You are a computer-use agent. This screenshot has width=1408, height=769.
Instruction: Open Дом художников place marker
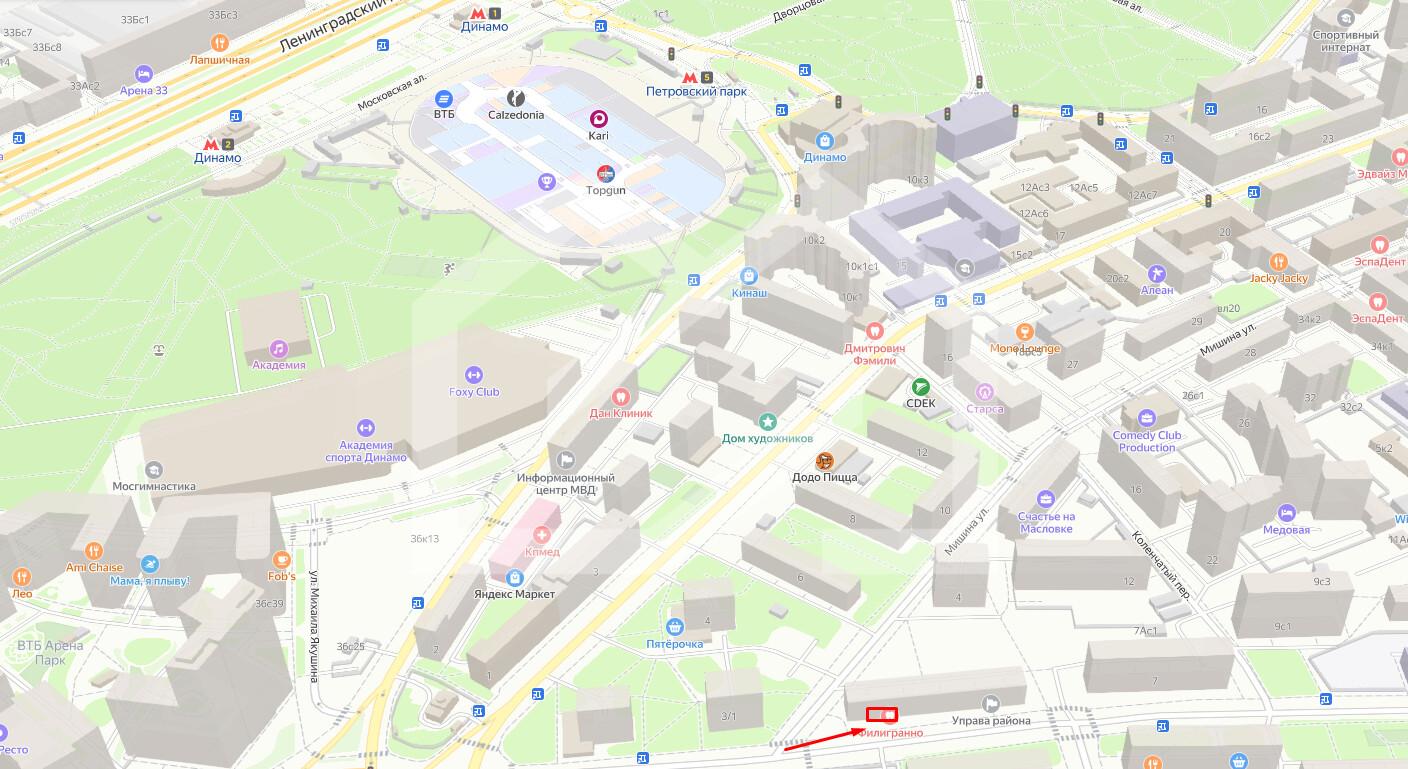click(x=767, y=422)
